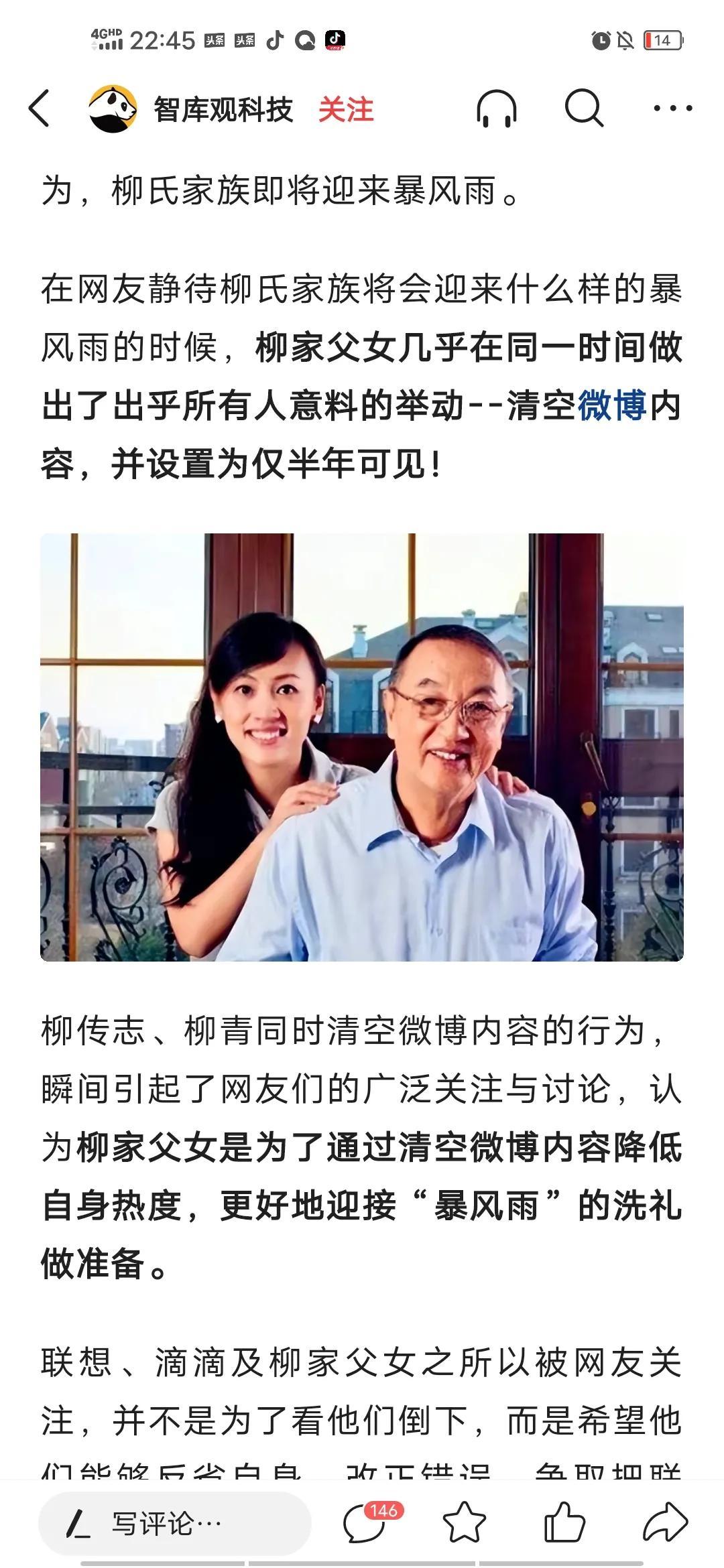724x1568 pixels.
Task: Go back using the top-left arrow
Action: 39,109
